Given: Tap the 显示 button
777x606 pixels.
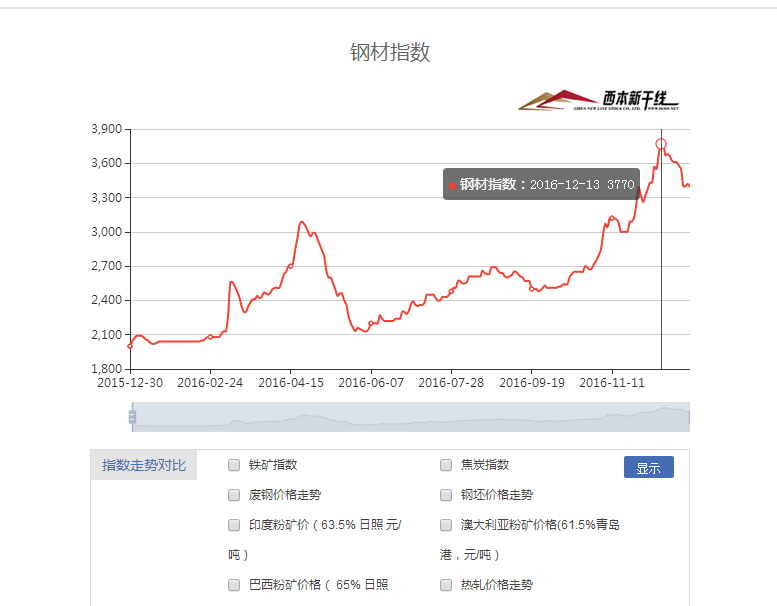Looking at the screenshot, I should [648, 467].
